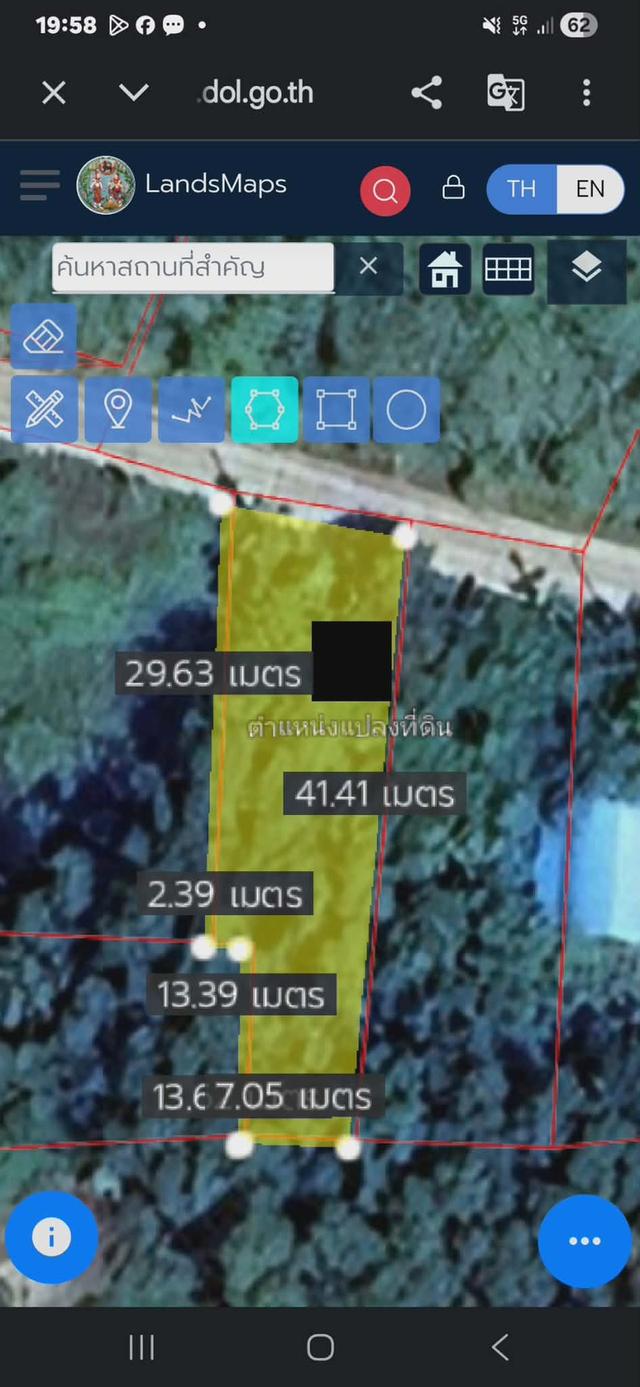Tap the red search button

click(385, 189)
